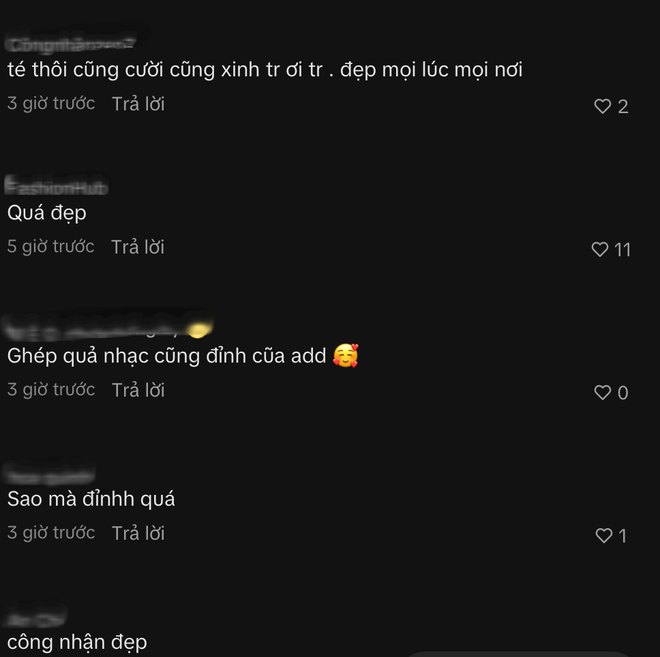Tap Trả lời under "Sao mà đỉnhh quá"
Viewport: 660px width, 657px height.
tap(138, 534)
